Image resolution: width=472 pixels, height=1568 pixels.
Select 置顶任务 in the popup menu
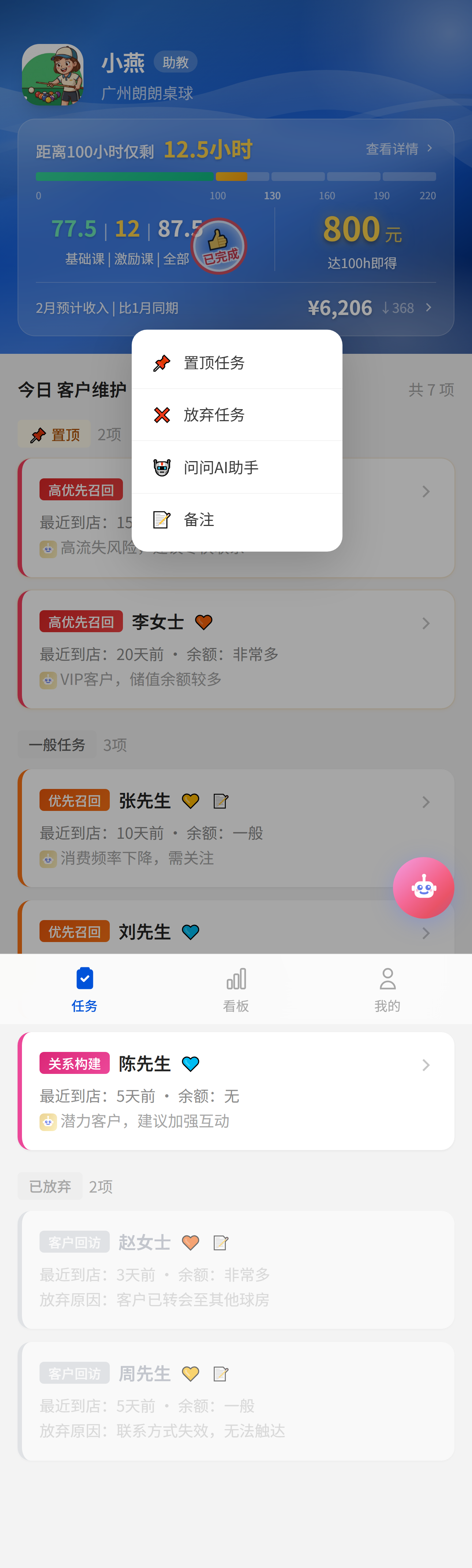pyautogui.click(x=237, y=363)
